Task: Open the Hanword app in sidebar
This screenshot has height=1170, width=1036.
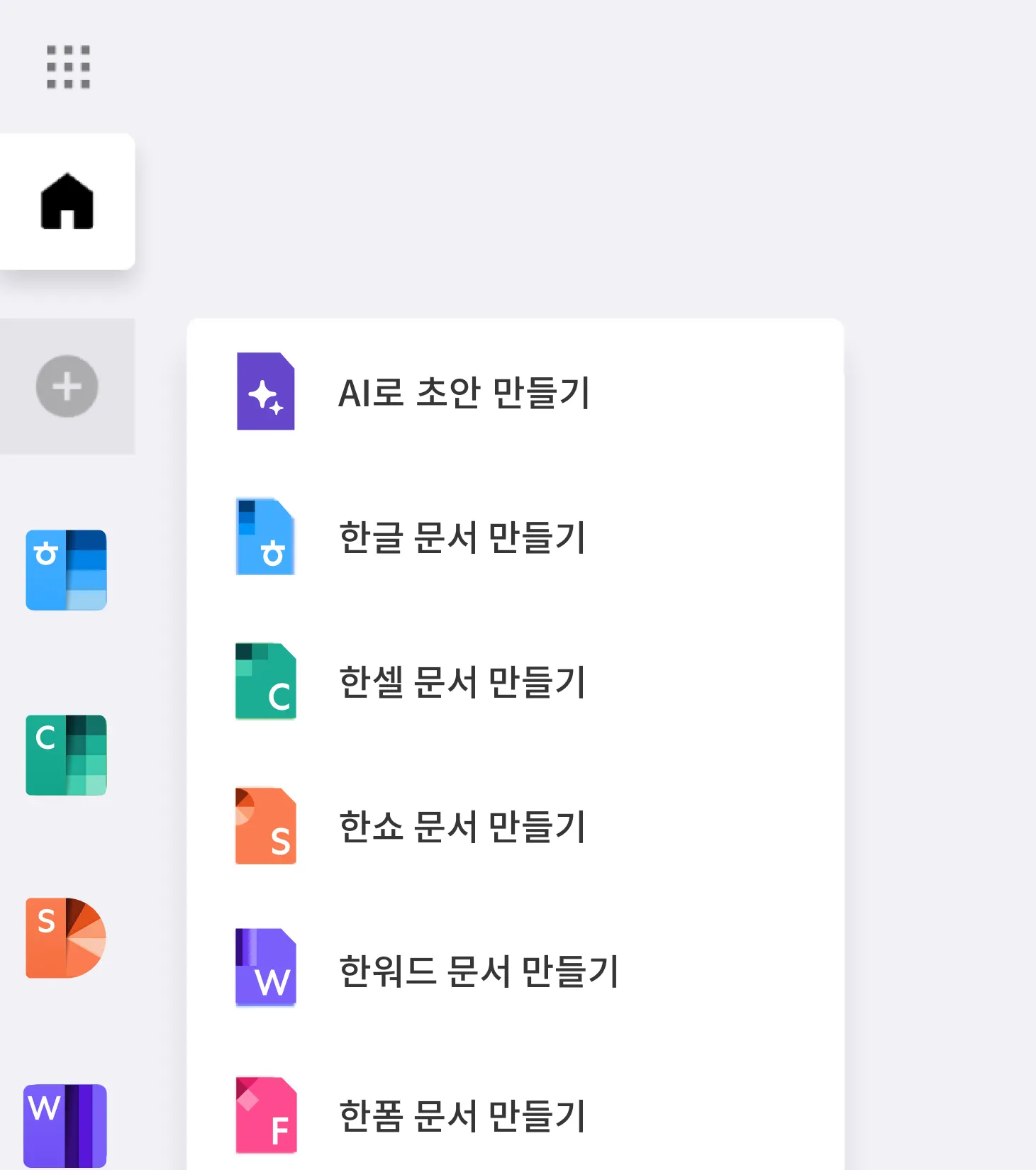Action: pyautogui.click(x=65, y=1125)
